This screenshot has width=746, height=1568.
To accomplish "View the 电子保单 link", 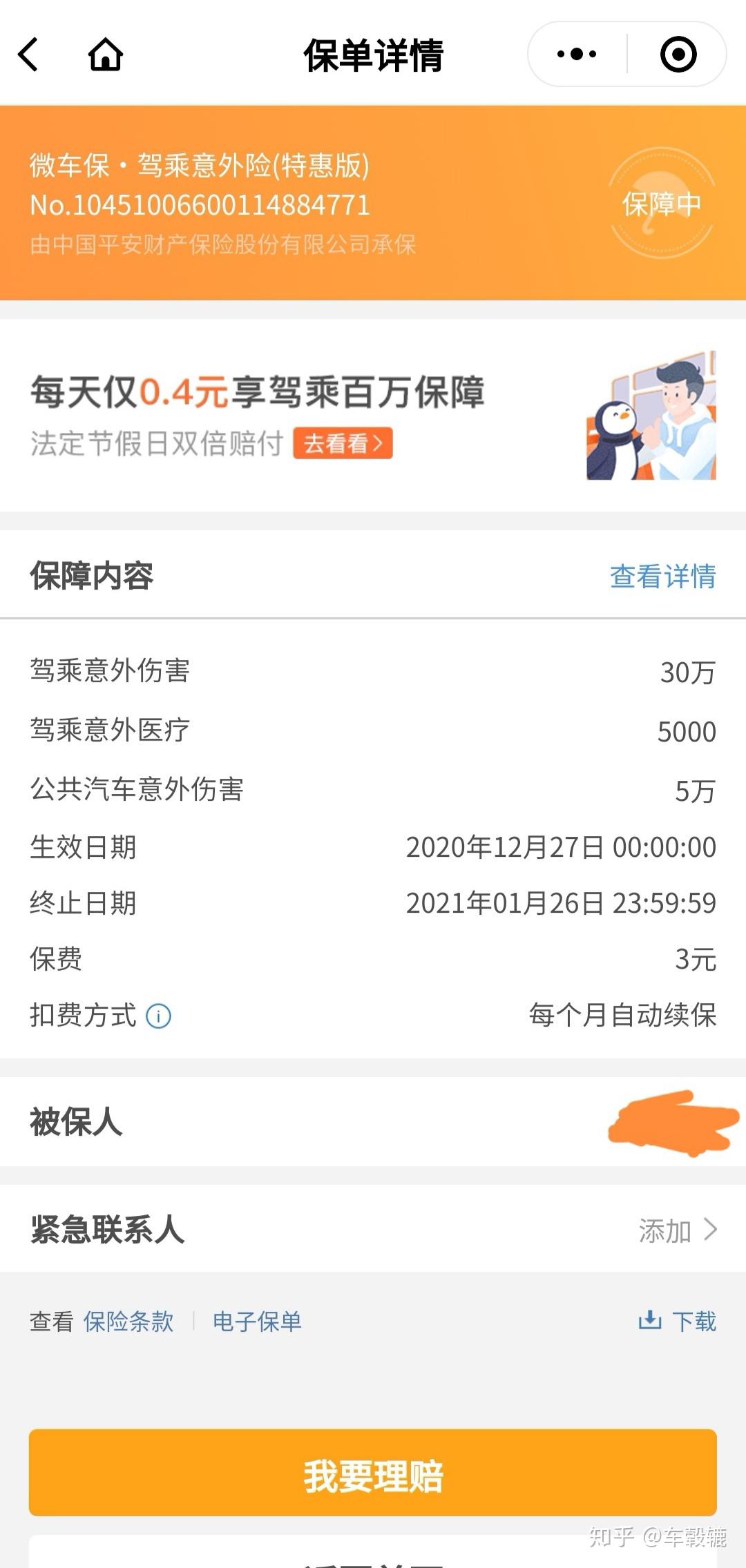I will tap(257, 1322).
